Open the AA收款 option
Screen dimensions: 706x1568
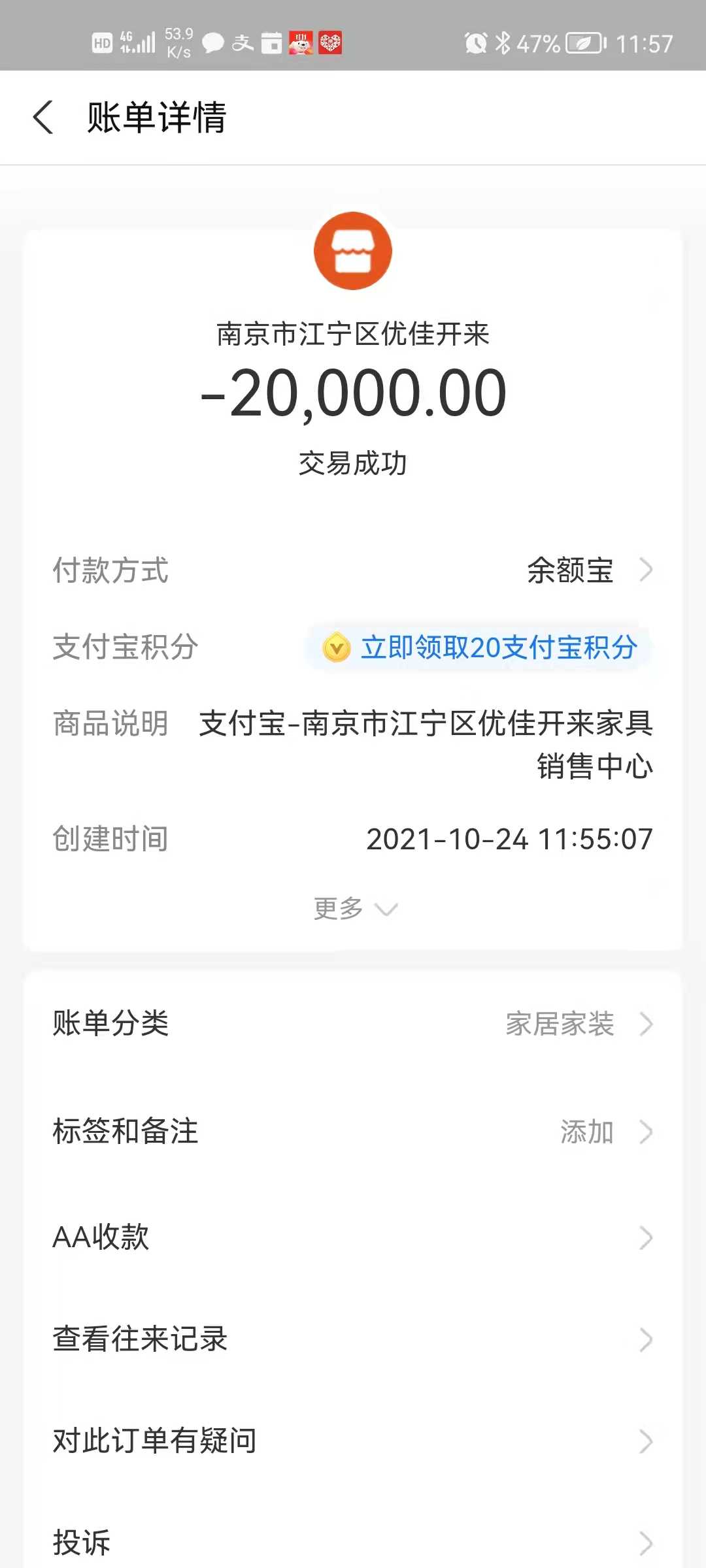(353, 1237)
